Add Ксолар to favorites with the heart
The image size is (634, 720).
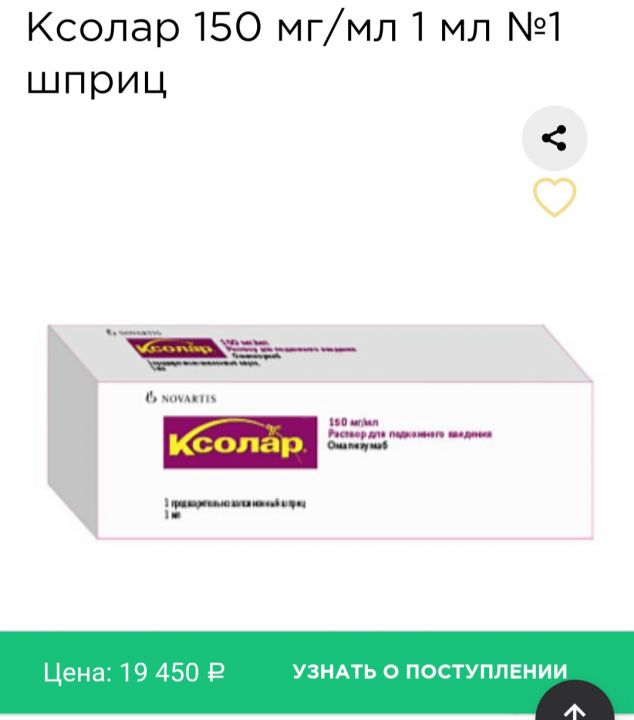pyautogui.click(x=554, y=197)
